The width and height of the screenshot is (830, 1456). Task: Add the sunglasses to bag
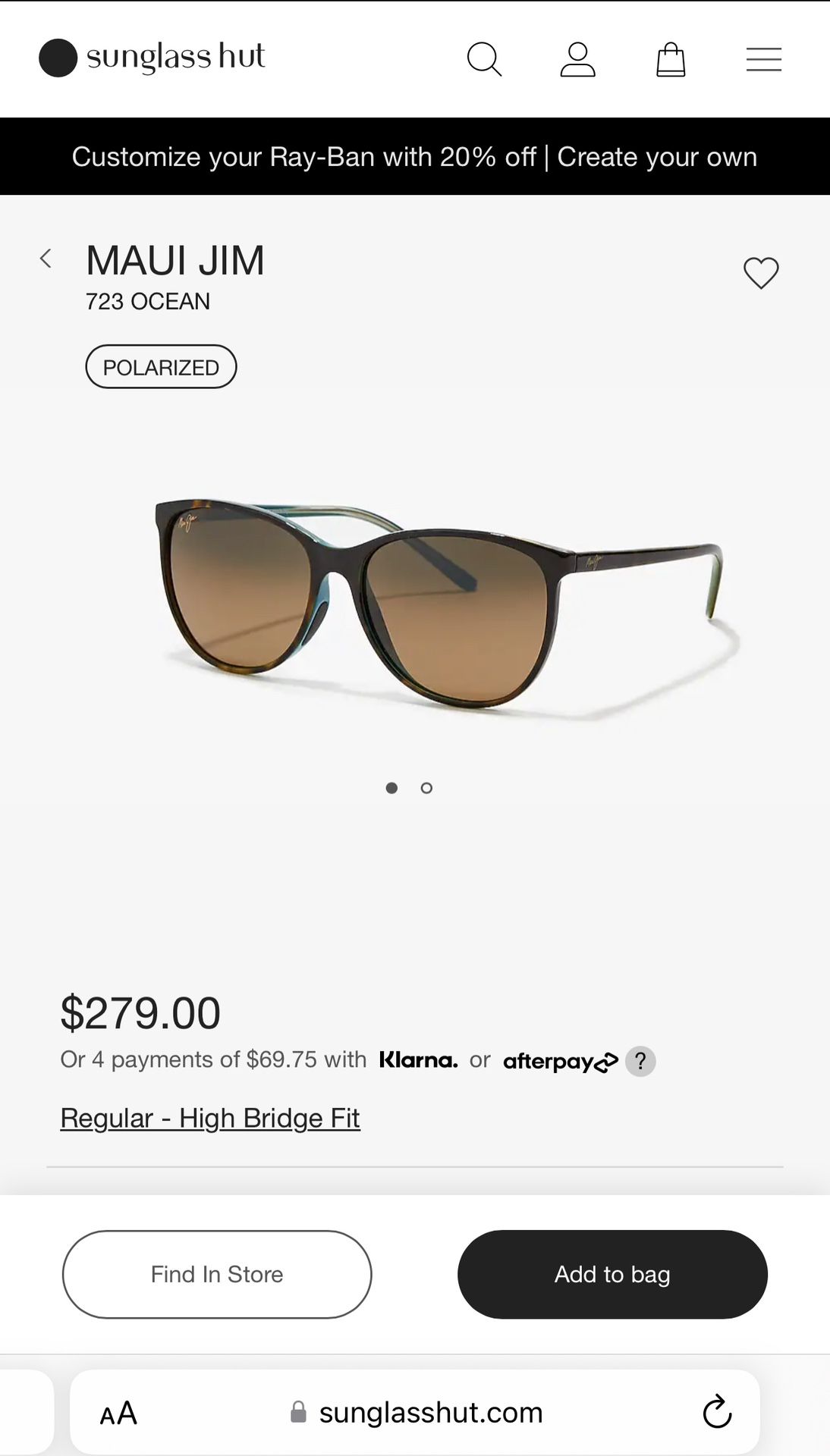[612, 1274]
